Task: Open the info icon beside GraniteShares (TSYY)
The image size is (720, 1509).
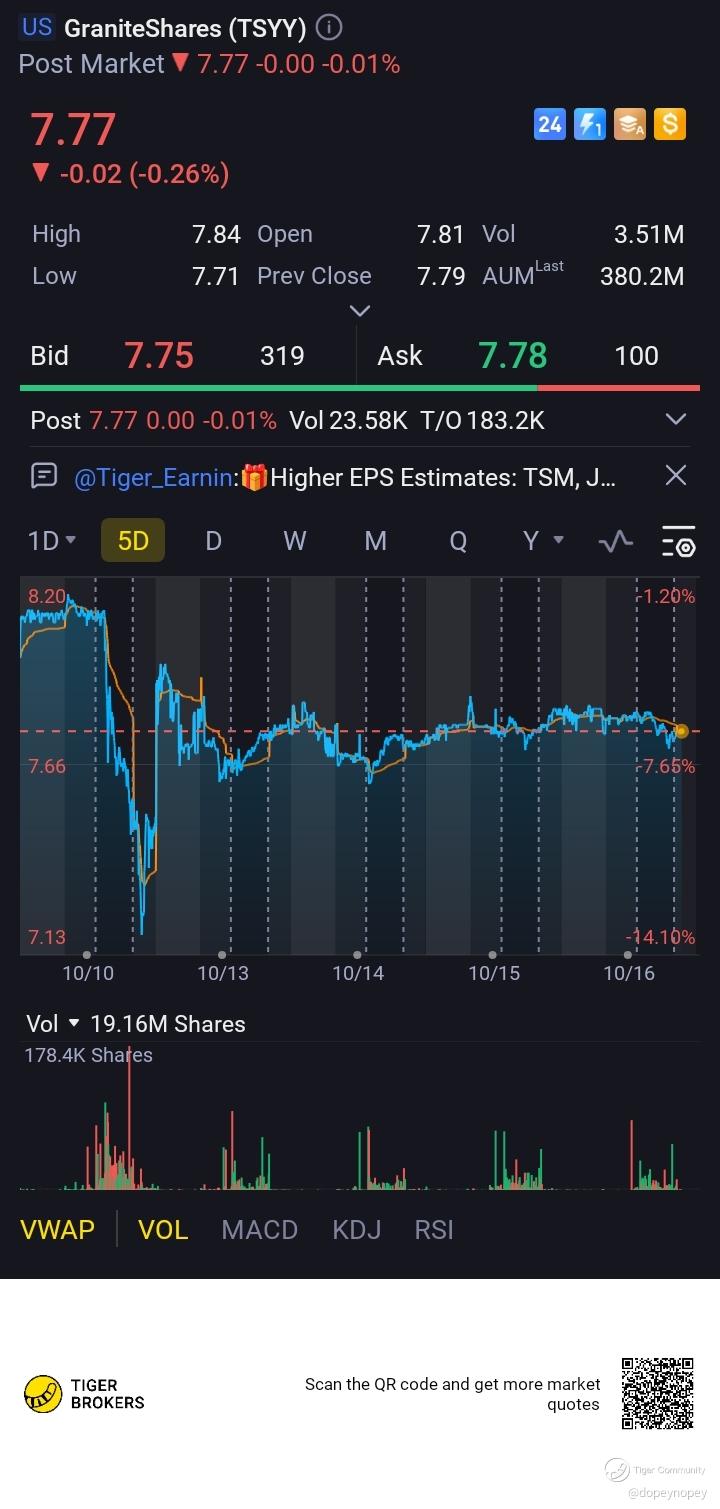Action: tap(329, 28)
